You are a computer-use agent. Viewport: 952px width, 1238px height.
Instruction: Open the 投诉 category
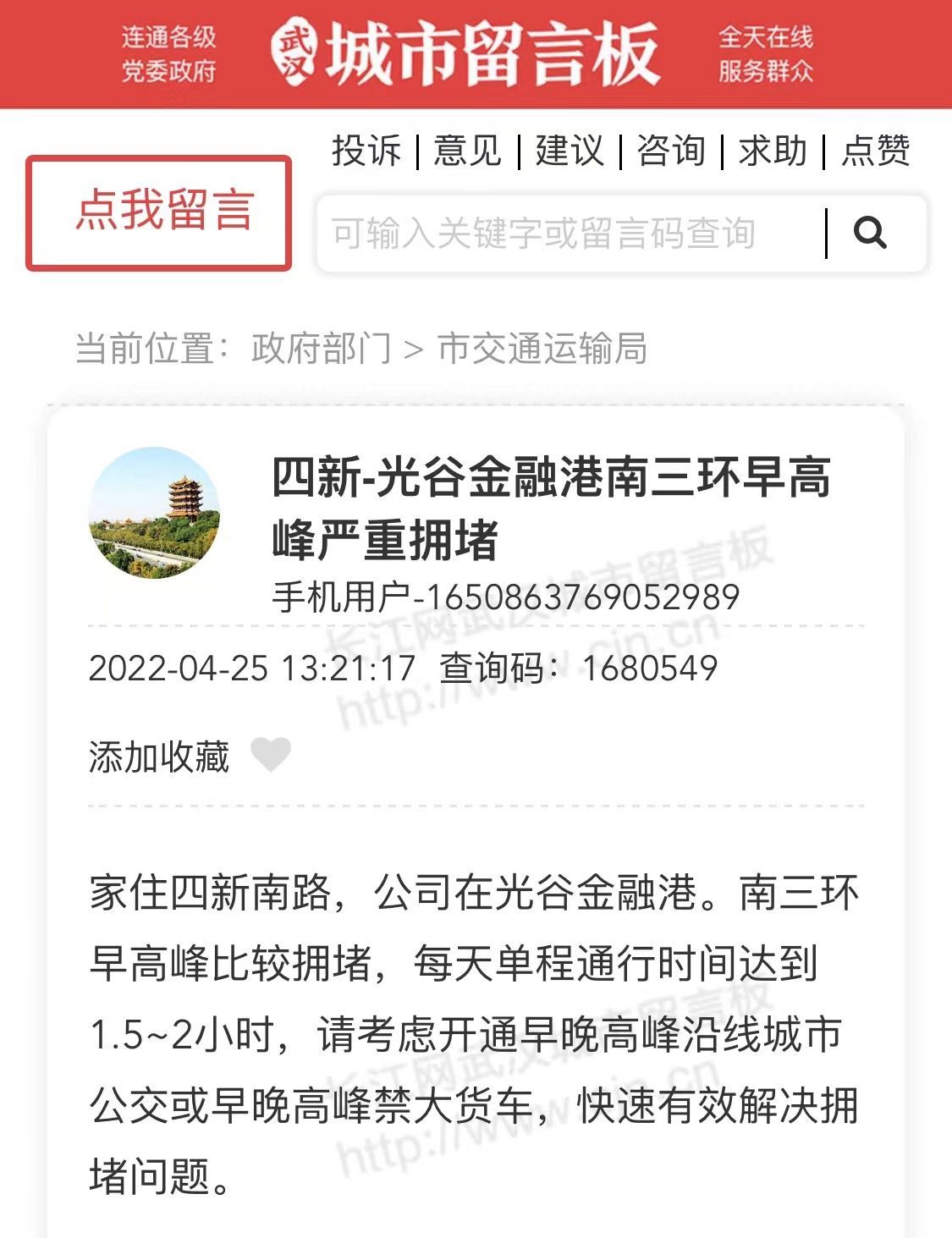tap(366, 151)
